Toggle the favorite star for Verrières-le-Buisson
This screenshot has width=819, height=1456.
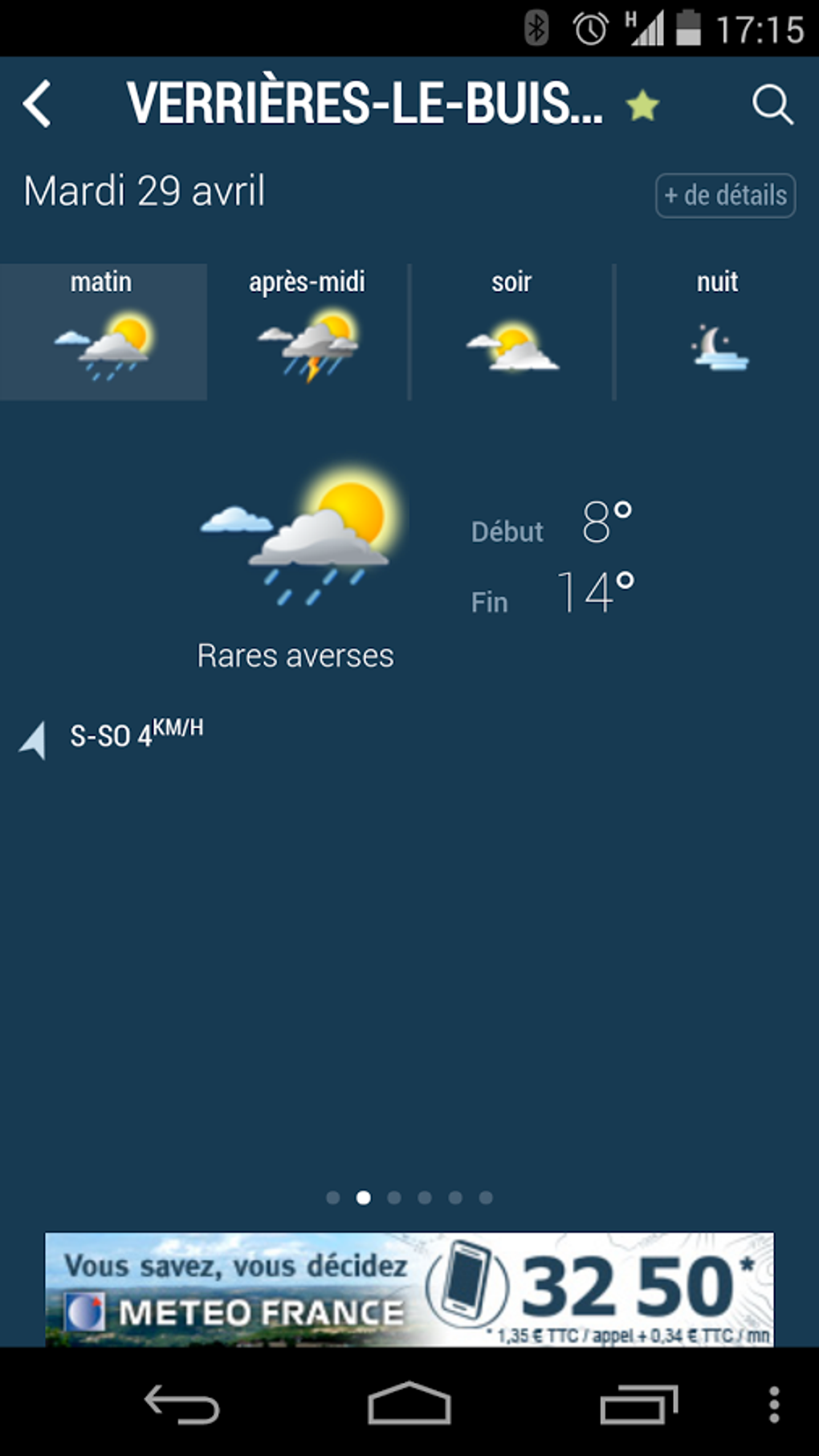coord(642,105)
